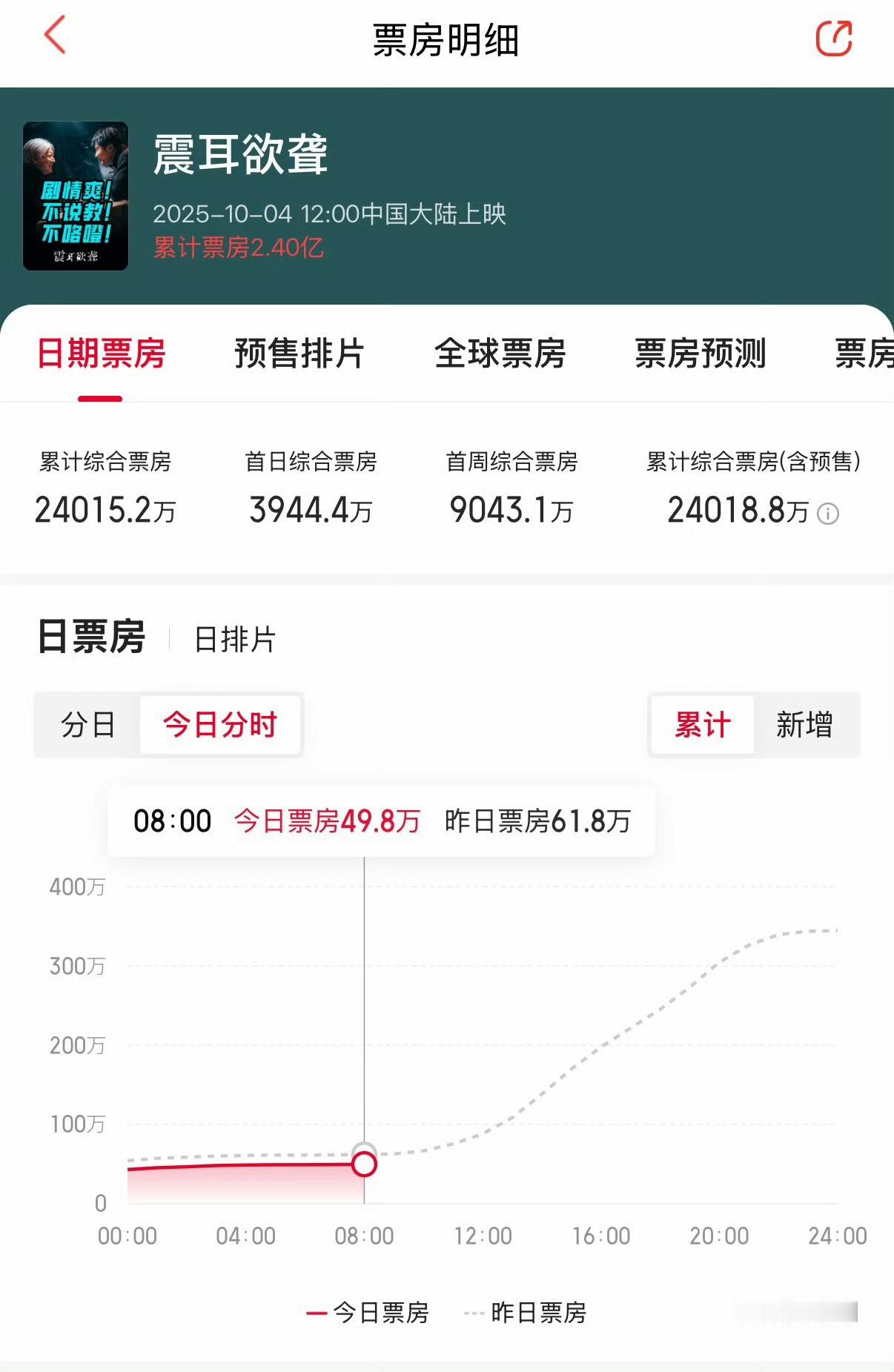894x1372 pixels.
Task: Keep 今日分时 mode selected
Action: 219,725
